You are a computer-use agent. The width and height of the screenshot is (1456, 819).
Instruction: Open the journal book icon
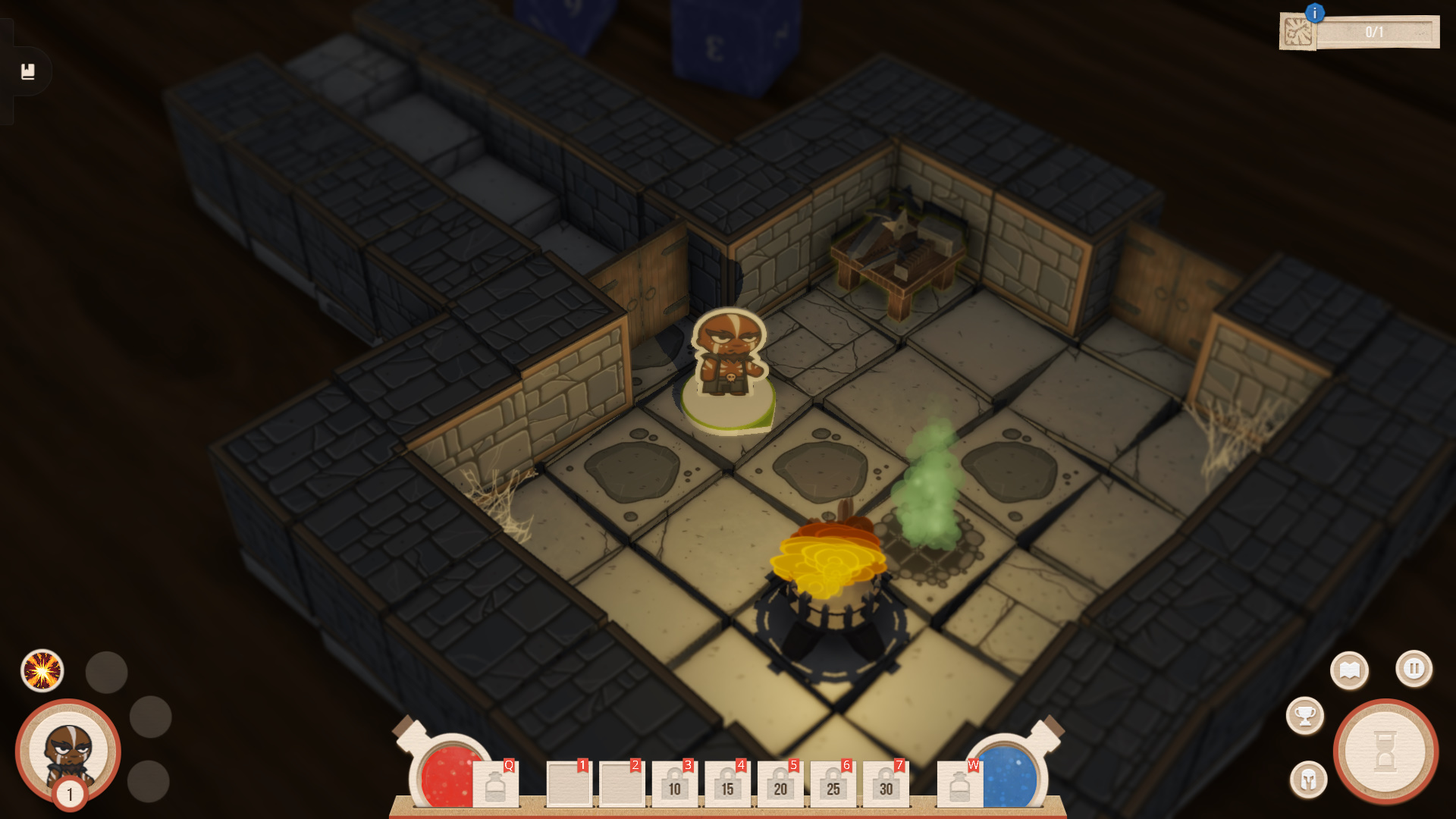28,71
